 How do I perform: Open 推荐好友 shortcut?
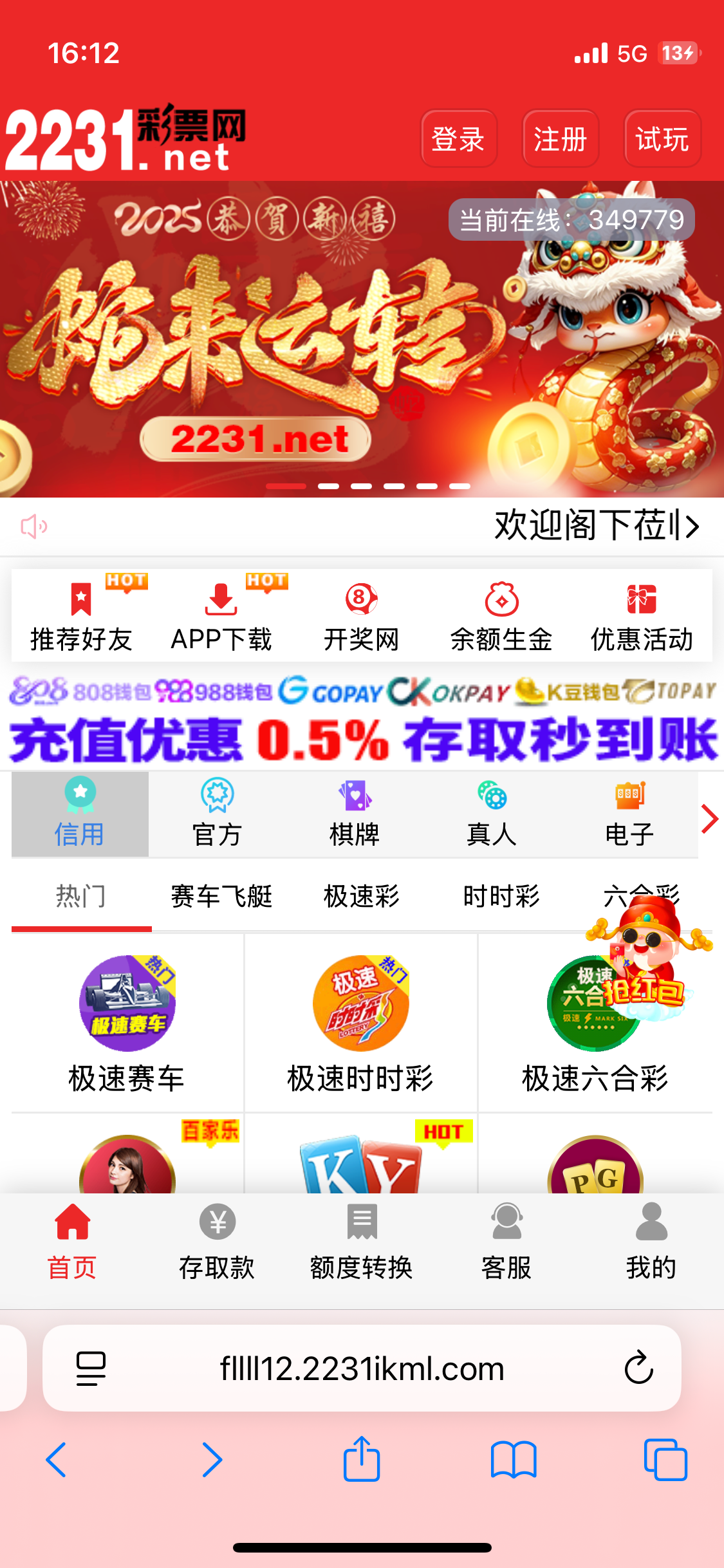(81, 616)
